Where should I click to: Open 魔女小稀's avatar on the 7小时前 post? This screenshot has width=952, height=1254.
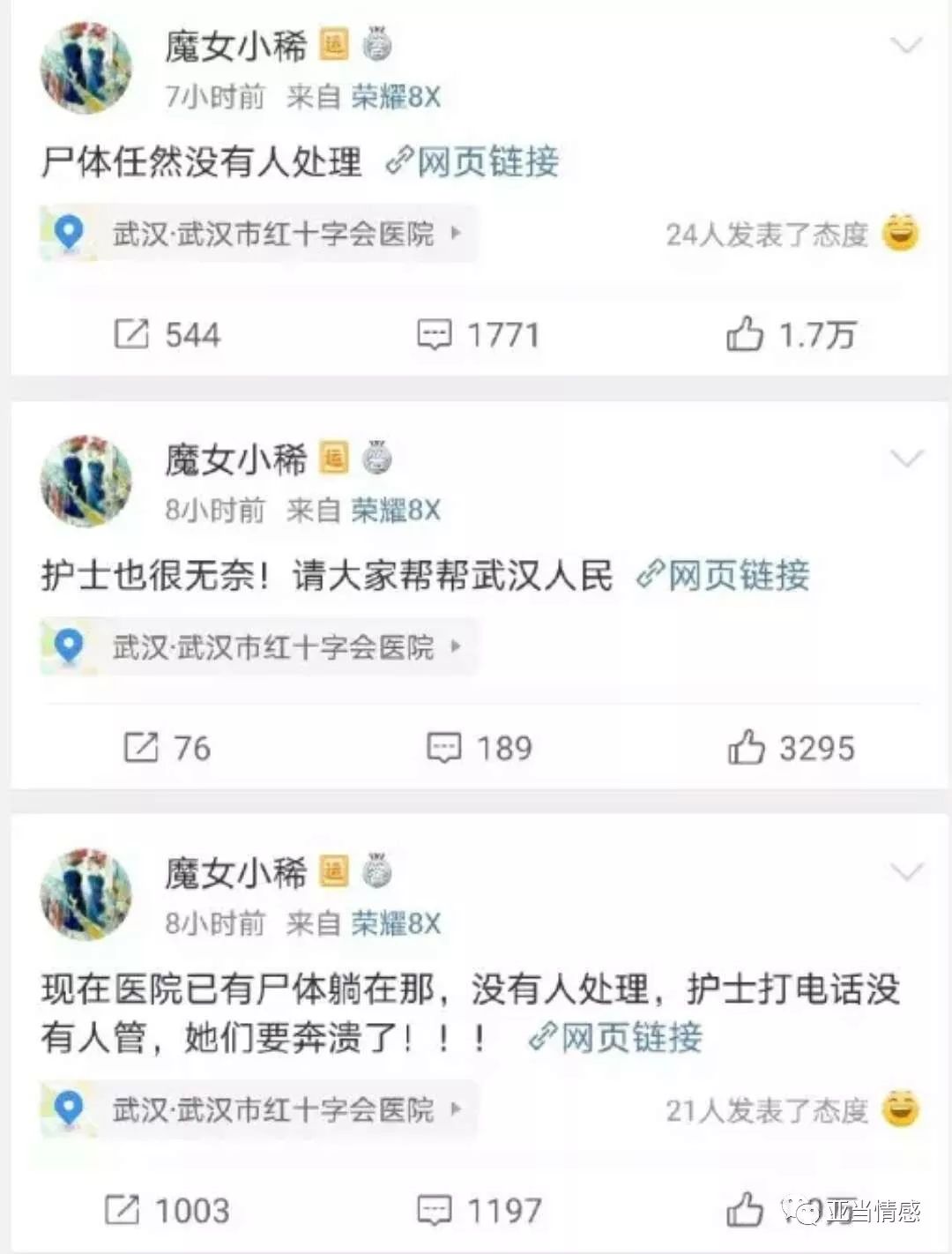[x=86, y=68]
